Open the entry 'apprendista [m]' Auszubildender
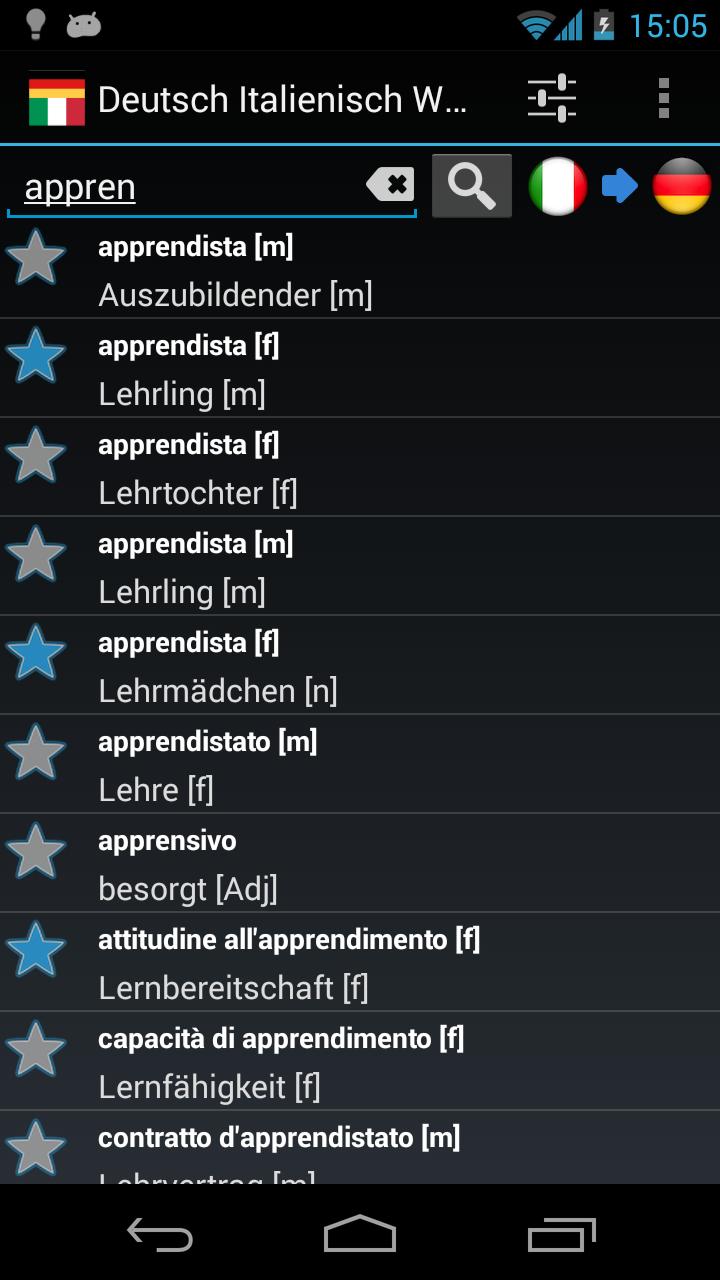720x1280 pixels. pos(300,268)
